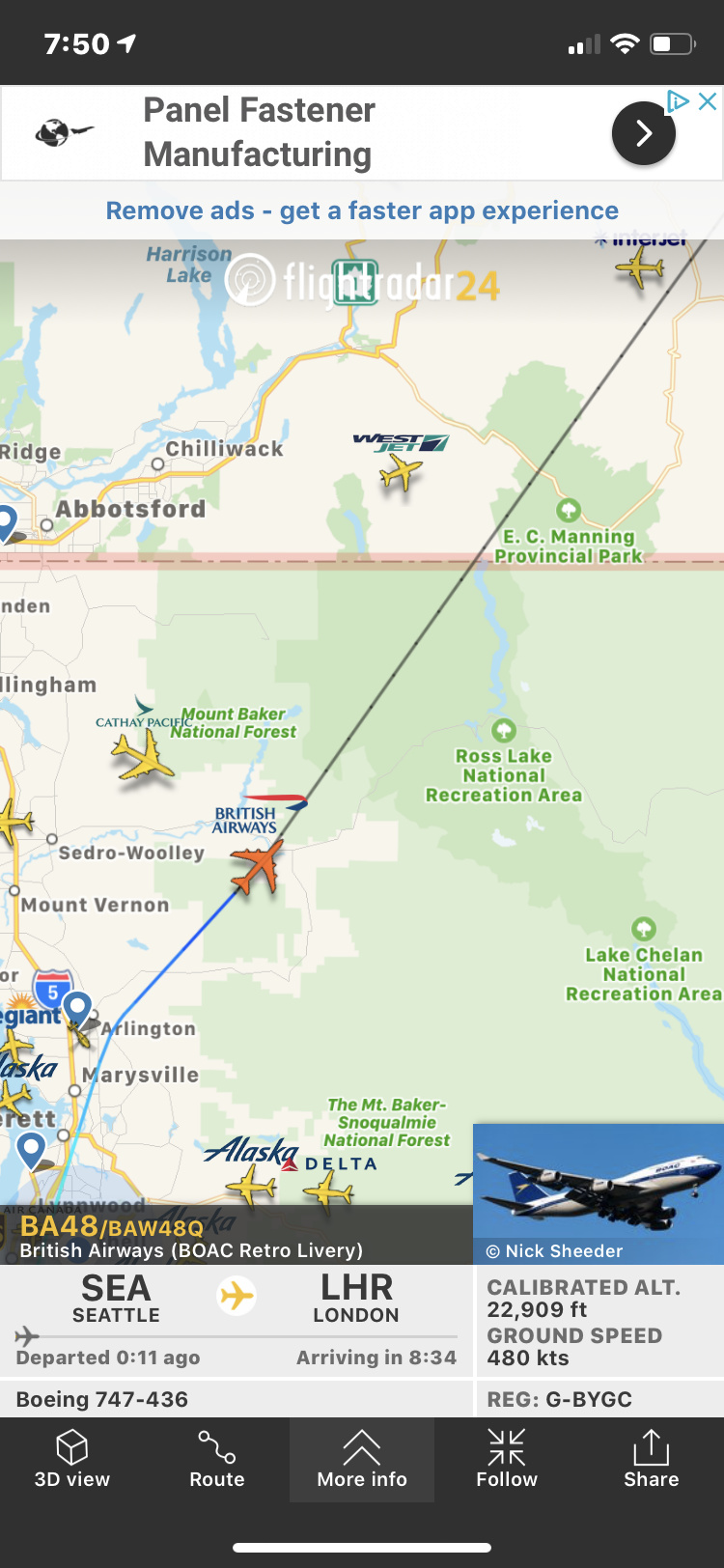Image resolution: width=724 pixels, height=1568 pixels.
Task: Tap Remove ads link
Action: [362, 210]
